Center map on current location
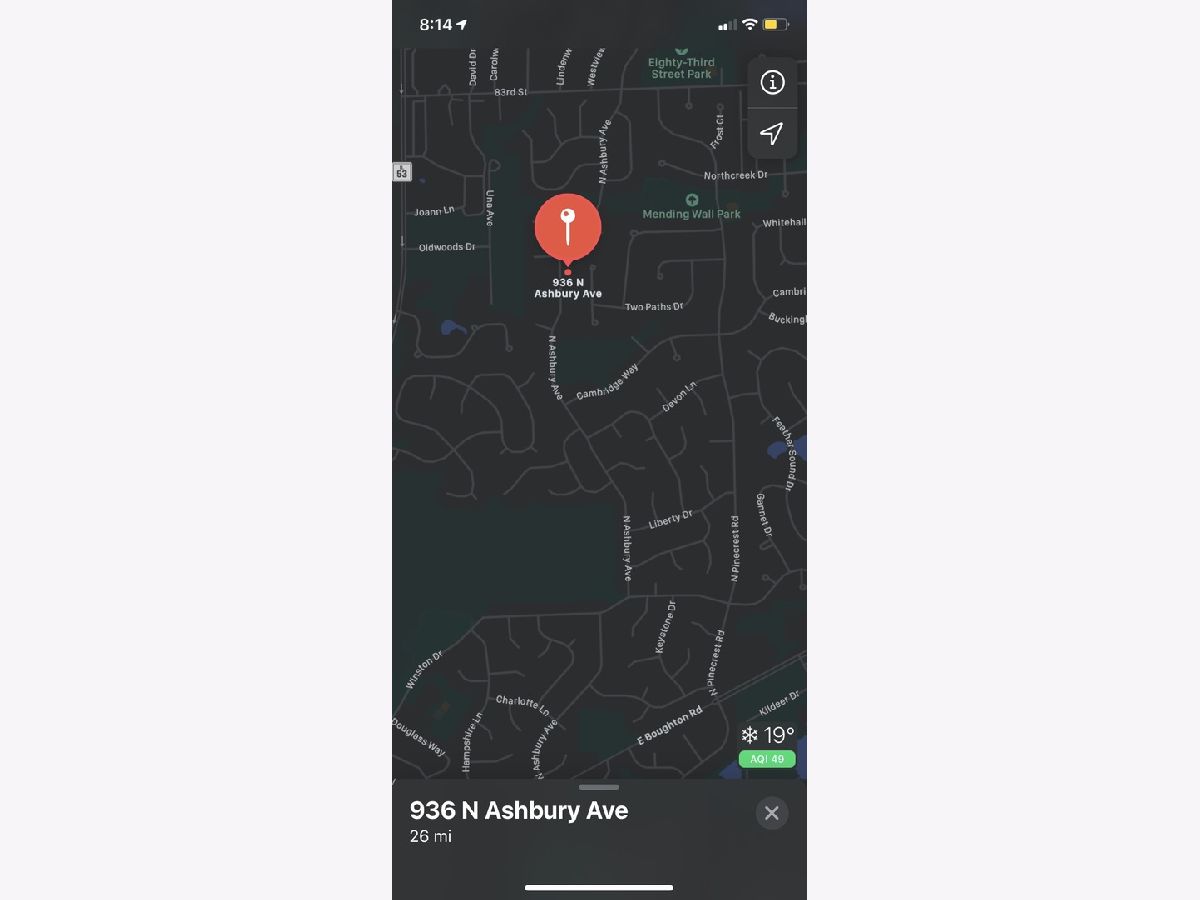Viewport: 1200px width, 900px height. 772,133
